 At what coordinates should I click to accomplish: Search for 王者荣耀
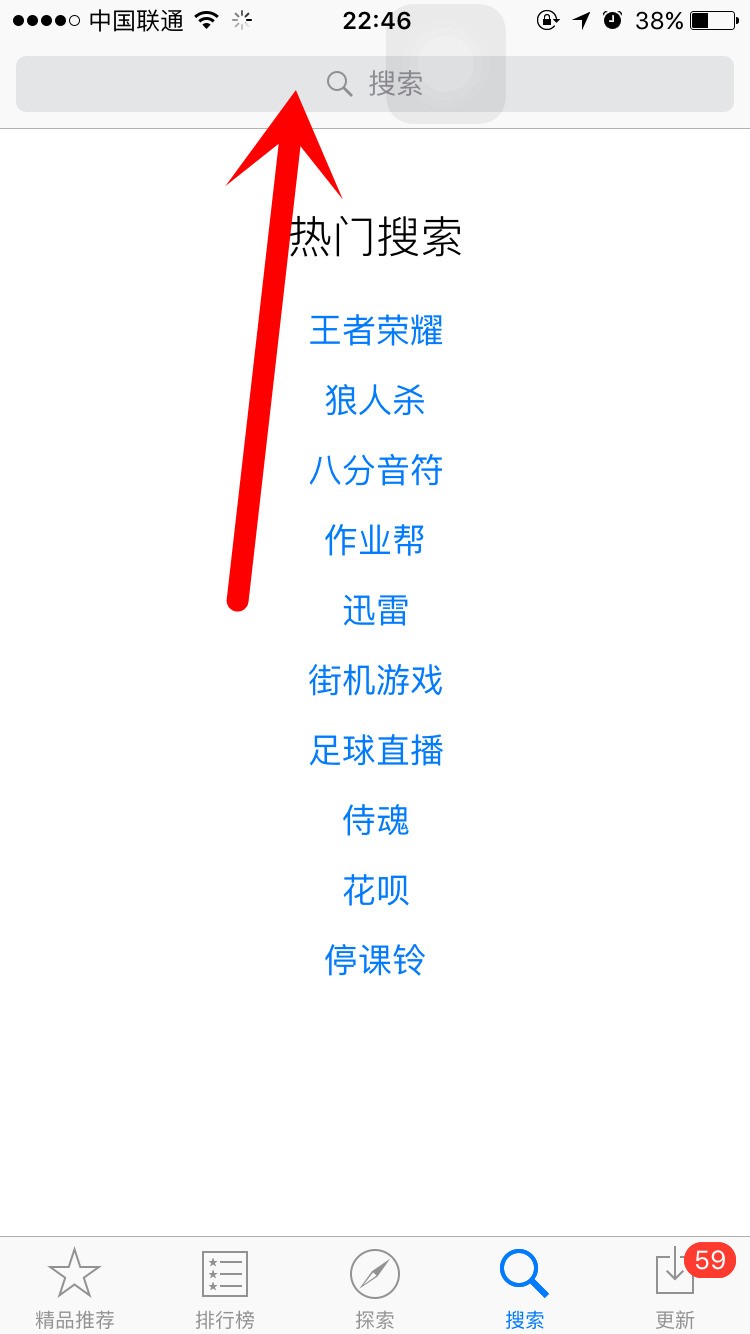point(376,331)
